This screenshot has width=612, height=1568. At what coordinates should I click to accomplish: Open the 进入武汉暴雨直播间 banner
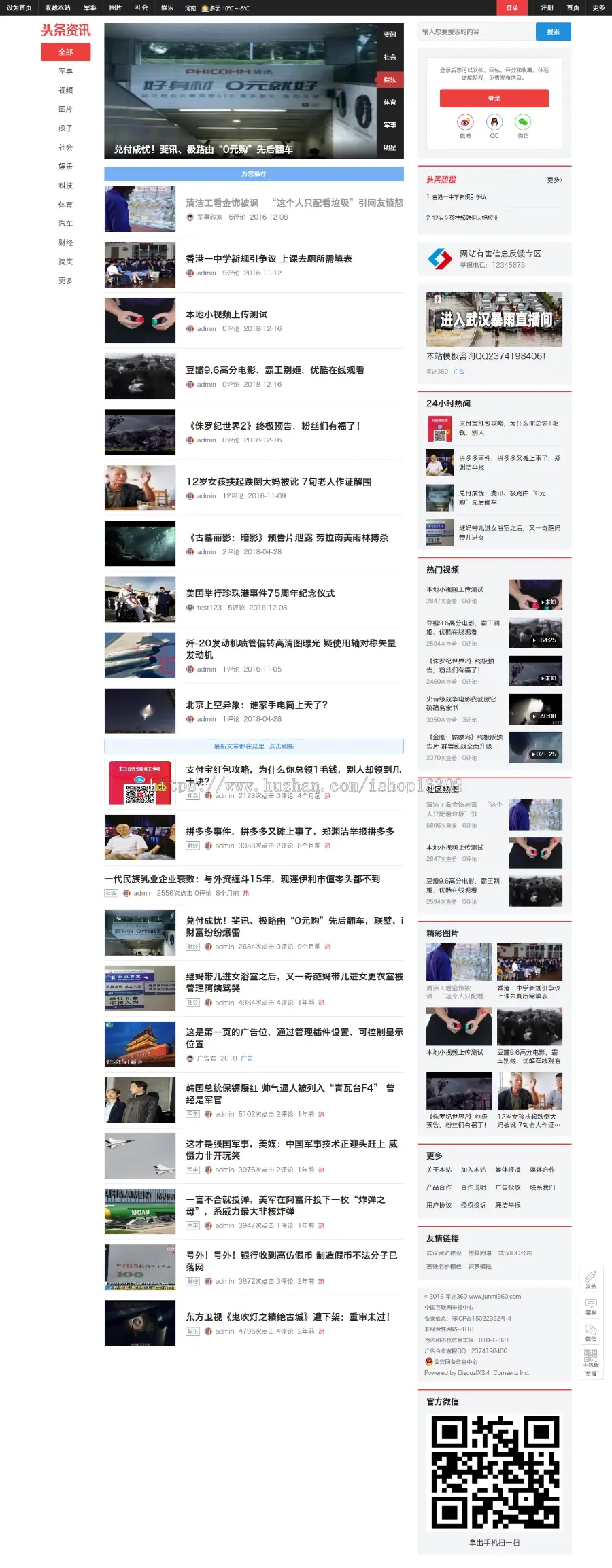[494, 319]
